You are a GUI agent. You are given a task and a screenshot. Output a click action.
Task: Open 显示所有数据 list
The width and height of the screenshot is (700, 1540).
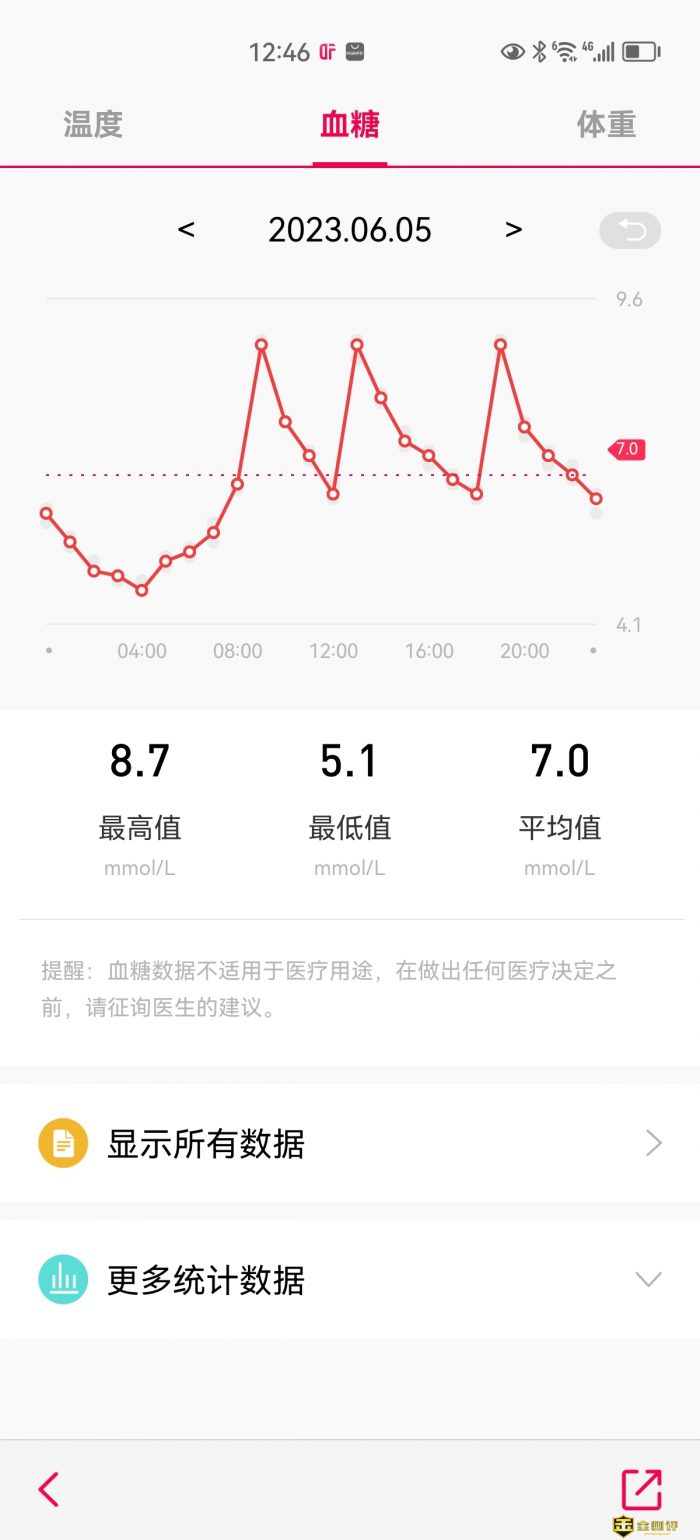(350, 1143)
